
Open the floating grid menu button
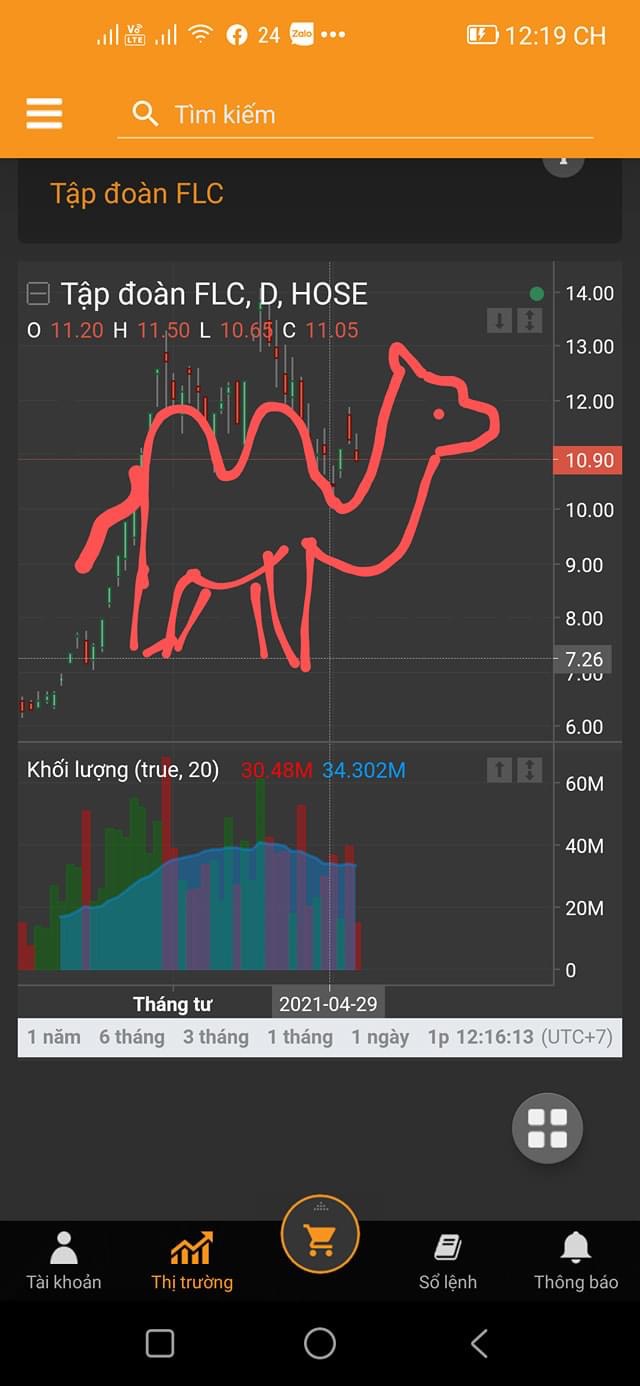tap(547, 1129)
